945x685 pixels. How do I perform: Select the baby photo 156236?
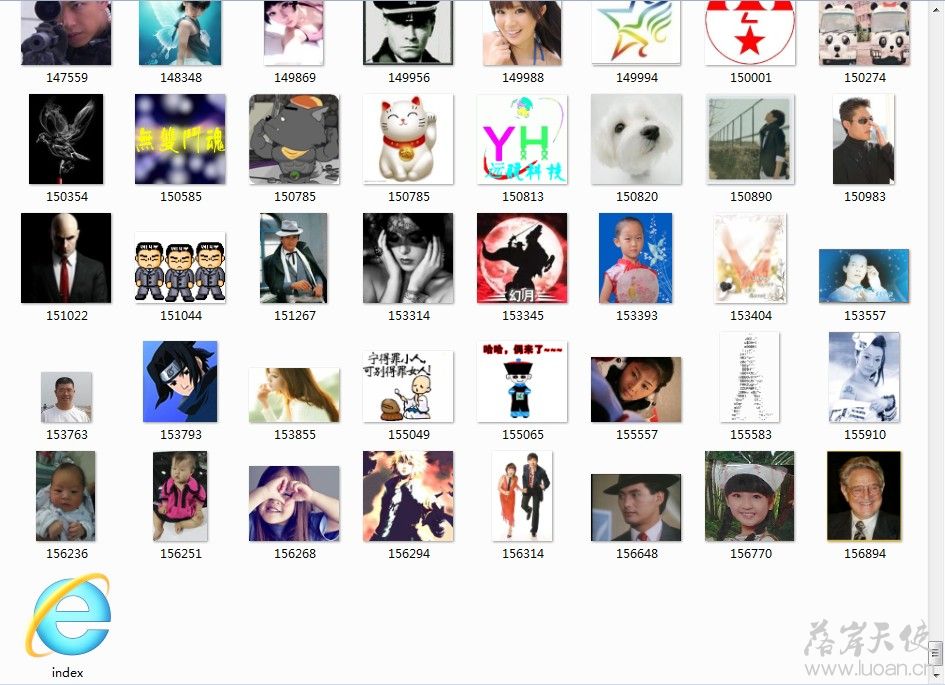click(x=66, y=496)
